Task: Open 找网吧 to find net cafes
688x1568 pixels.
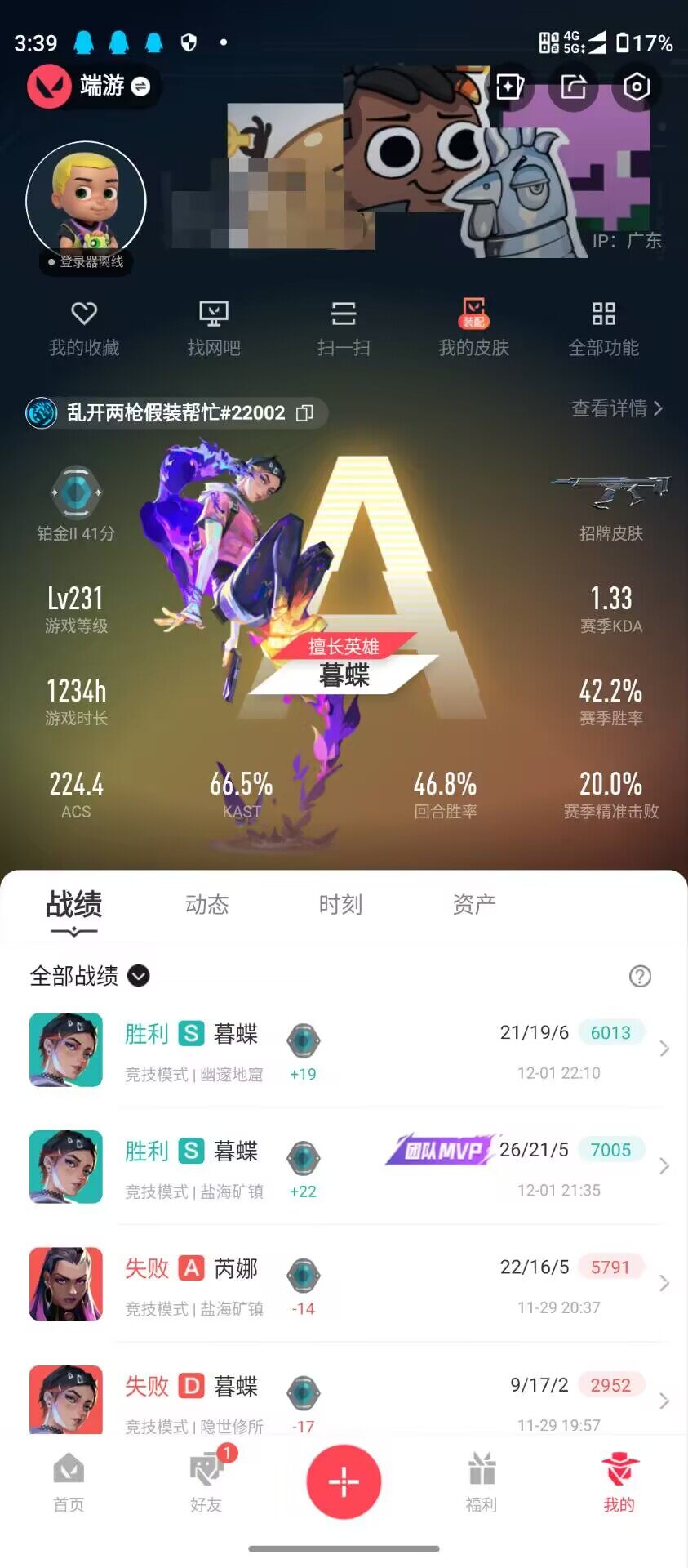Action: point(214,329)
